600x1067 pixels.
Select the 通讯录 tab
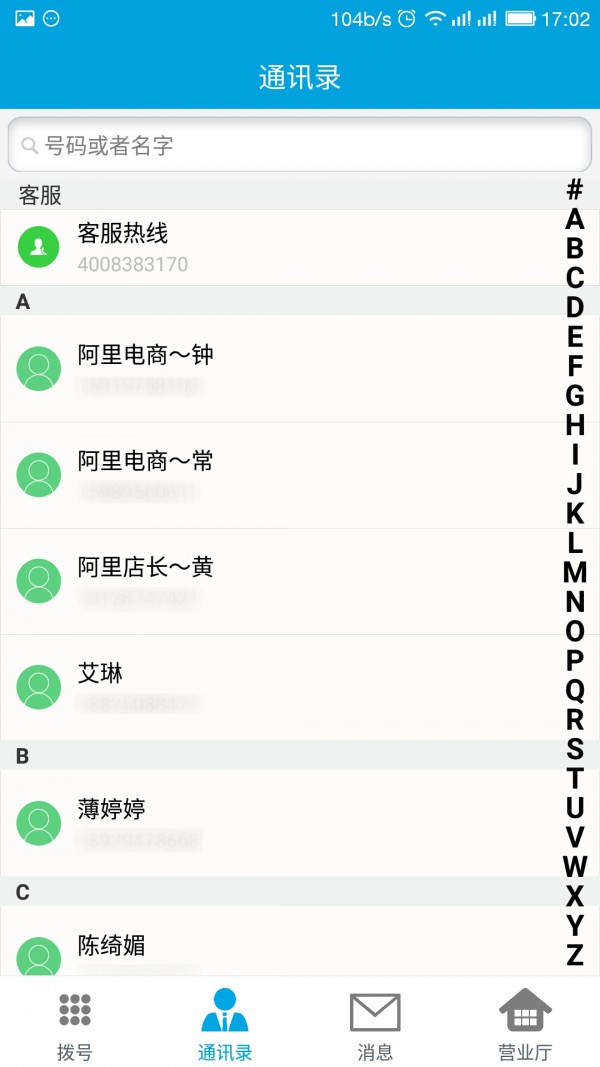tap(225, 1024)
